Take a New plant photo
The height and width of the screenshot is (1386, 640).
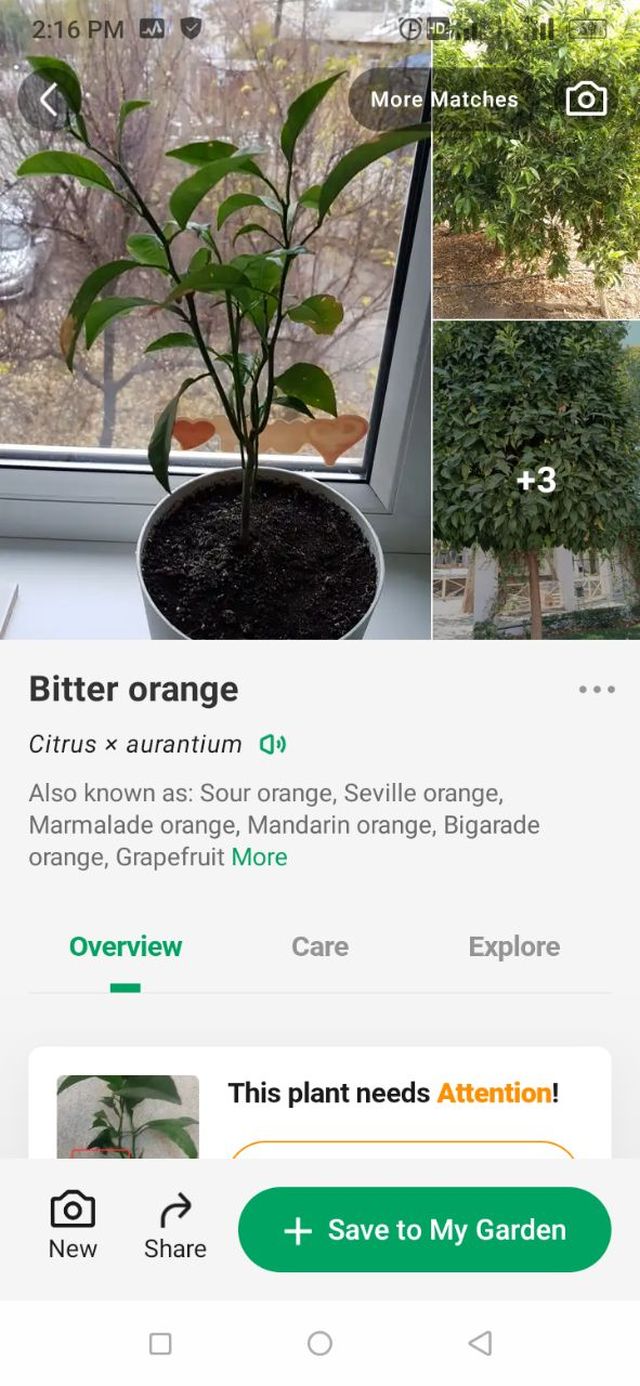coord(73,1226)
